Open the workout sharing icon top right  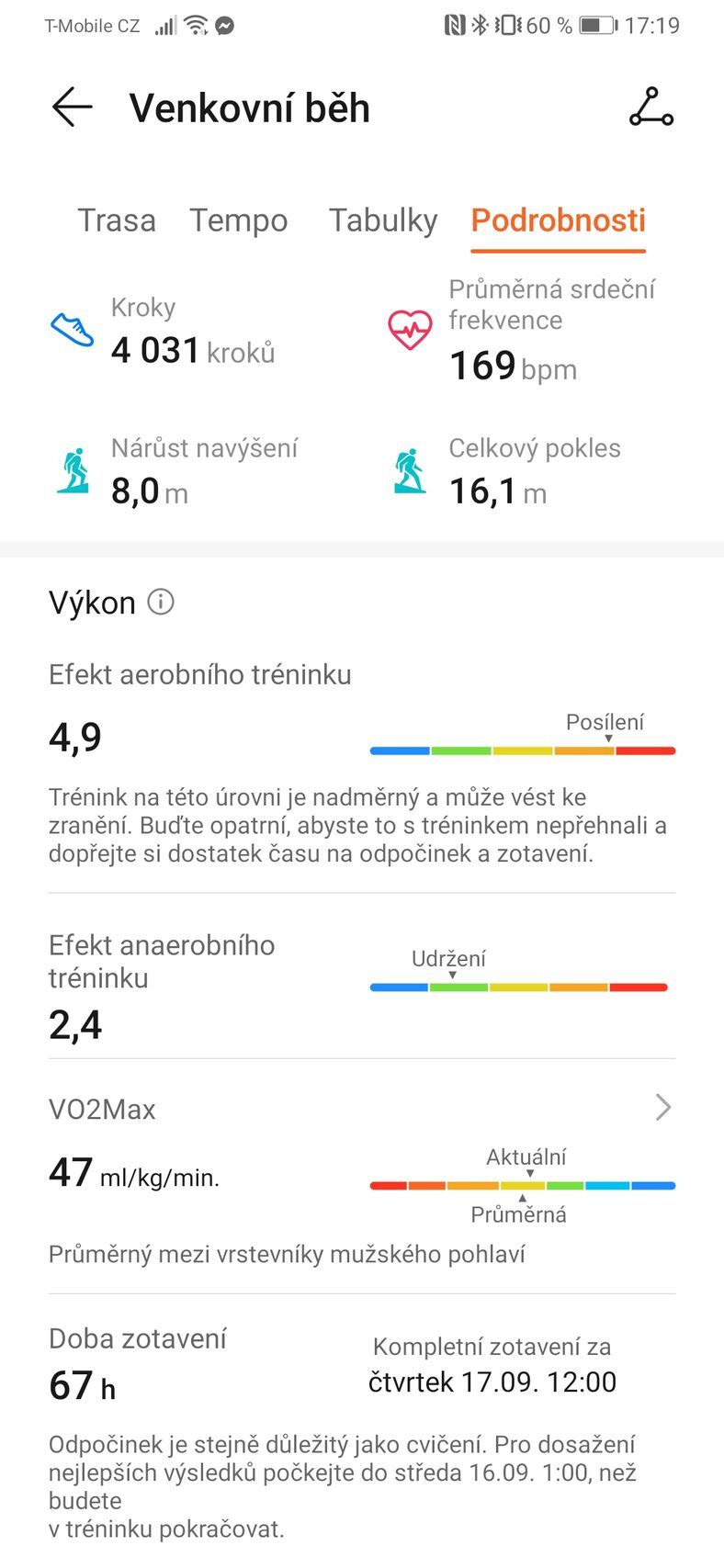[x=652, y=107]
